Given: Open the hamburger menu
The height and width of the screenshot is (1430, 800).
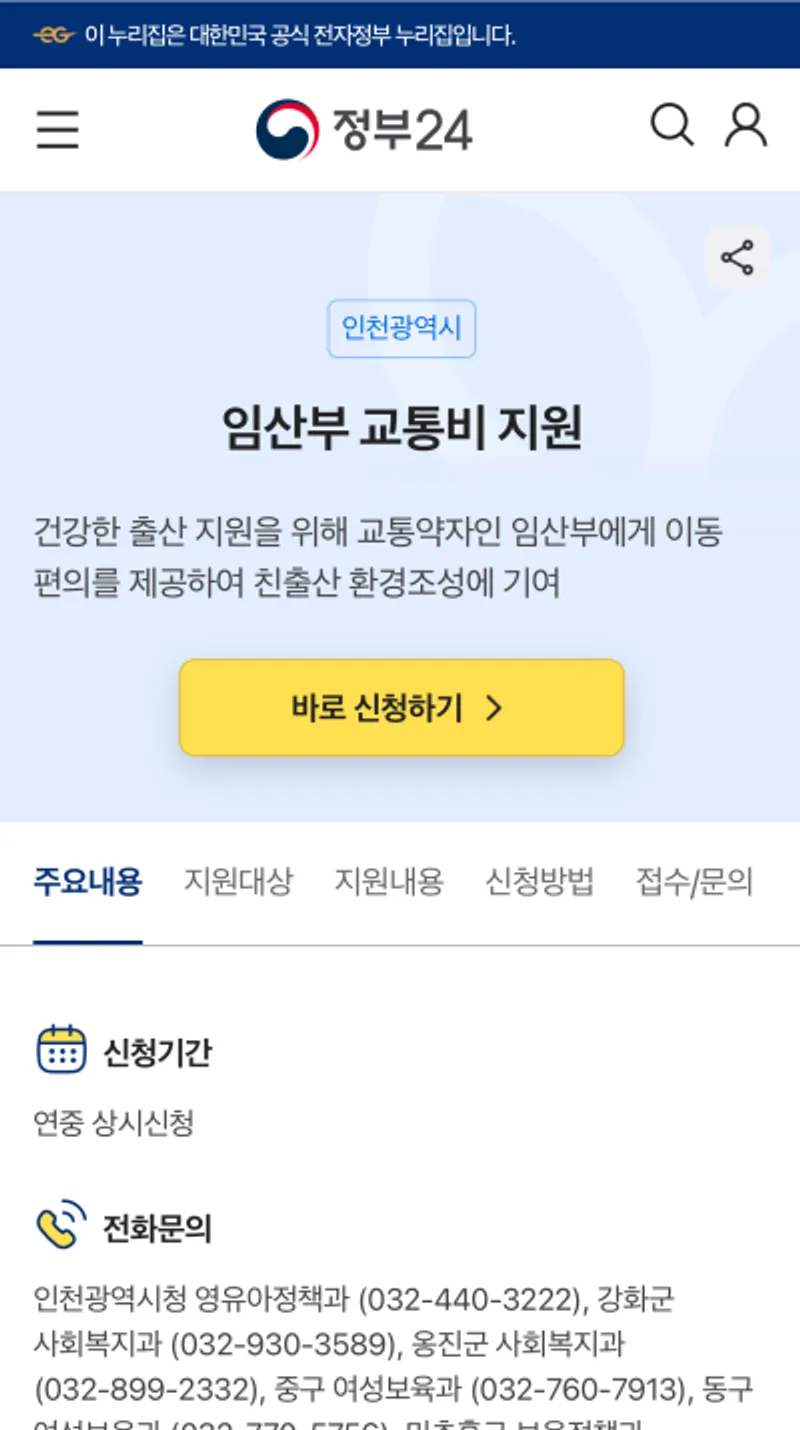Looking at the screenshot, I should tap(58, 130).
